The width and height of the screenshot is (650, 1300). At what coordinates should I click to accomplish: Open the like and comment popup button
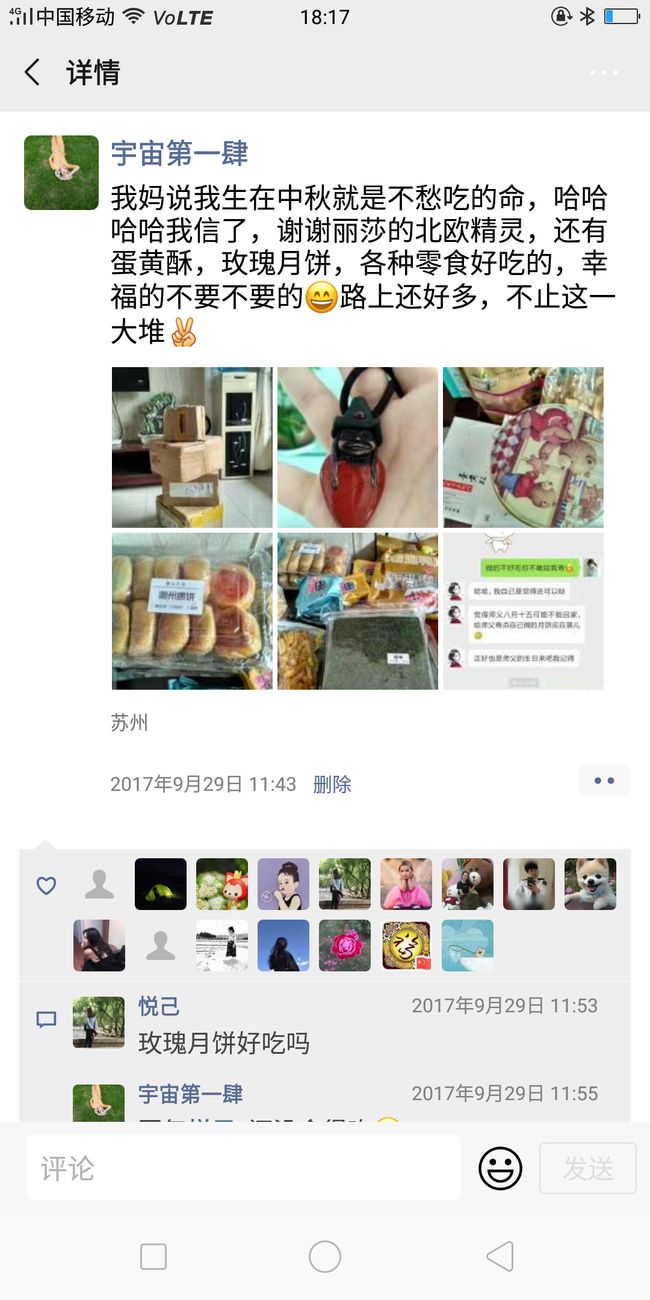[x=604, y=781]
